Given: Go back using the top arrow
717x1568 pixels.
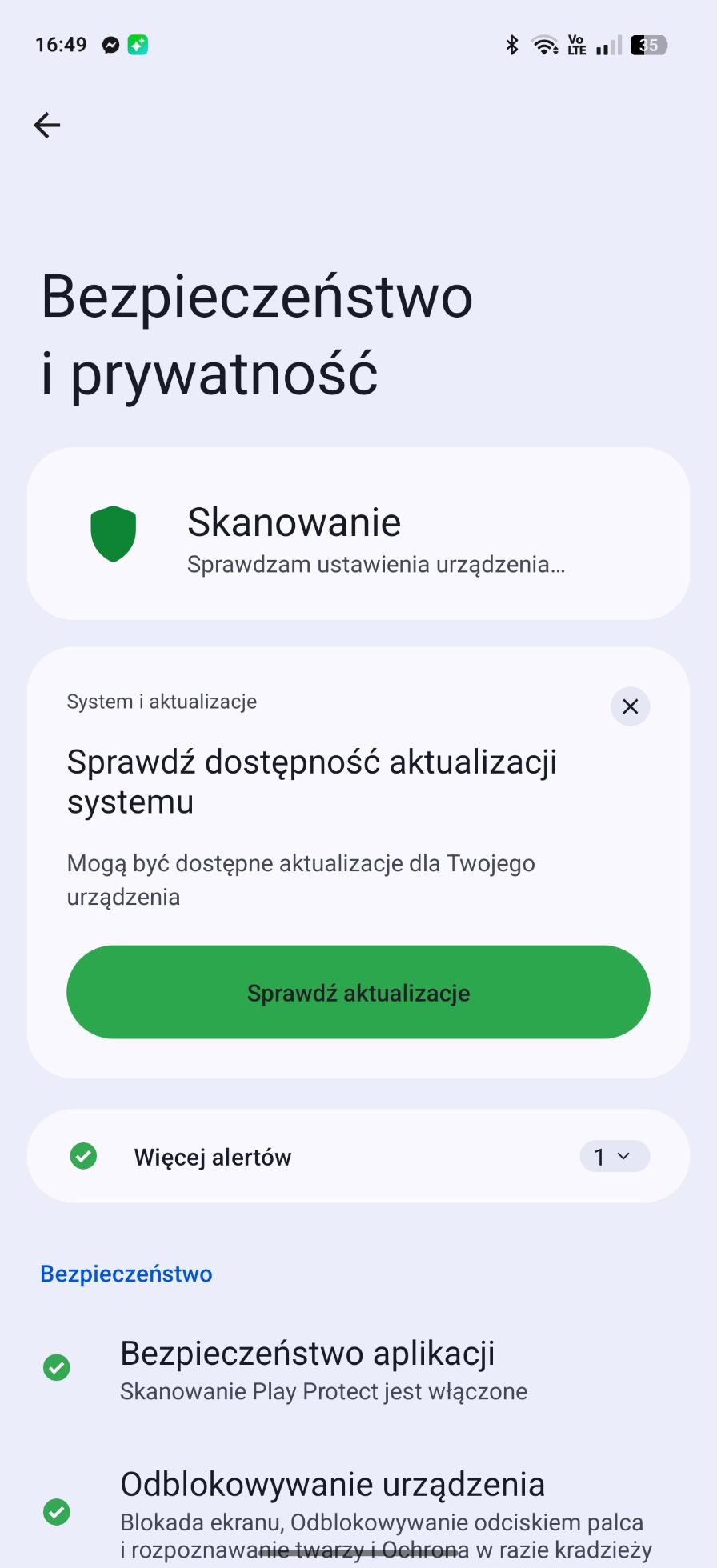Looking at the screenshot, I should (x=47, y=125).
